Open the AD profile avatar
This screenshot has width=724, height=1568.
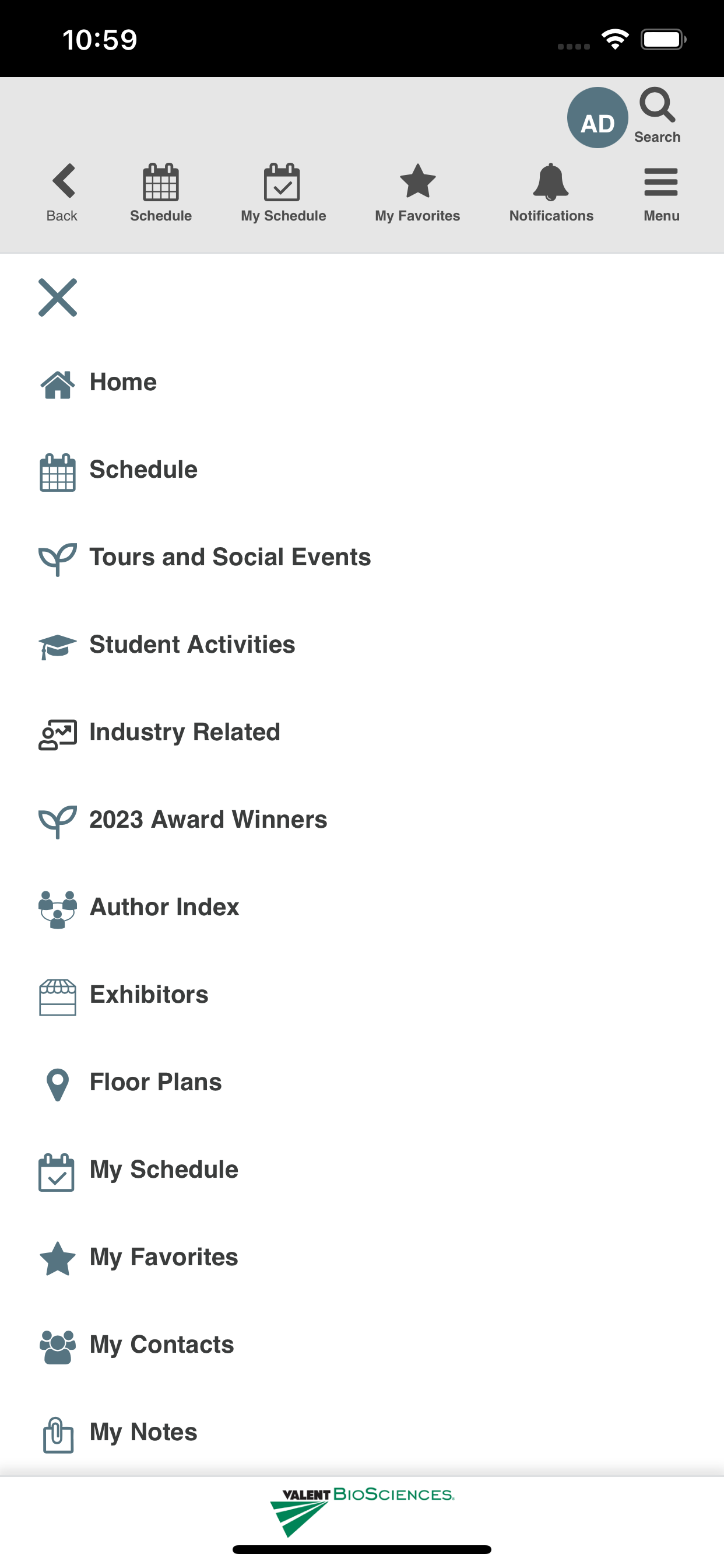[598, 117]
